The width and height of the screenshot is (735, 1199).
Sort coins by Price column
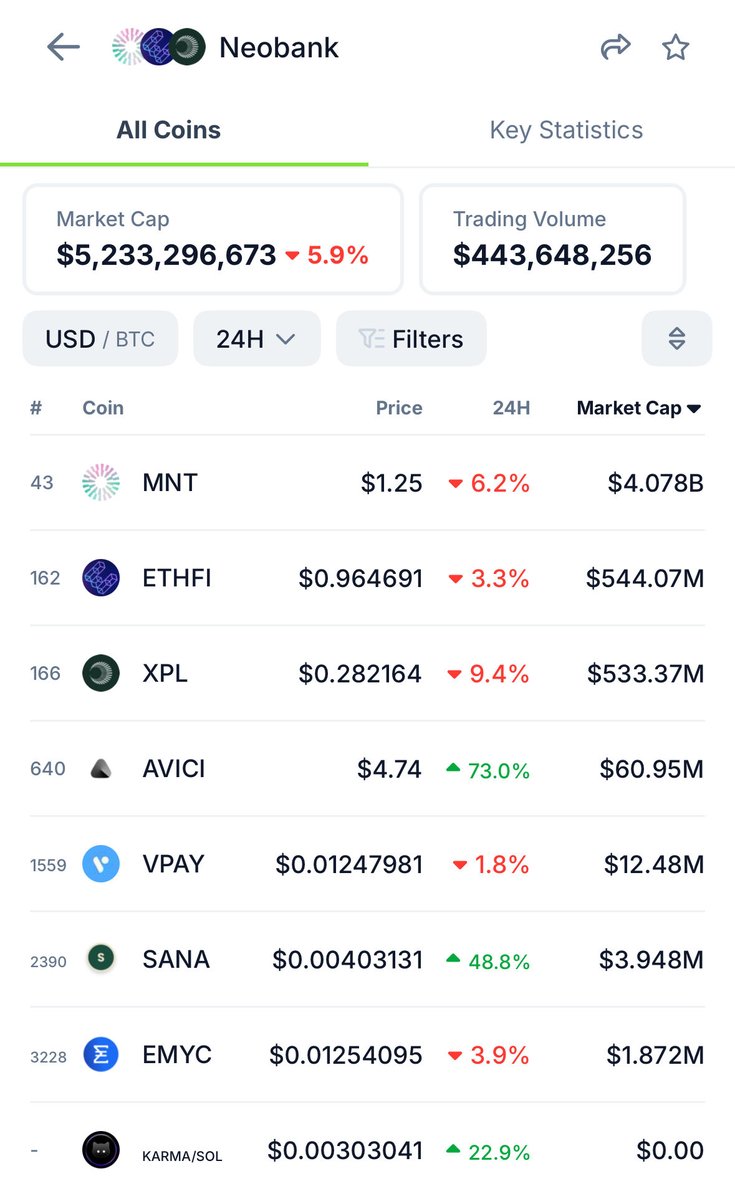point(399,408)
